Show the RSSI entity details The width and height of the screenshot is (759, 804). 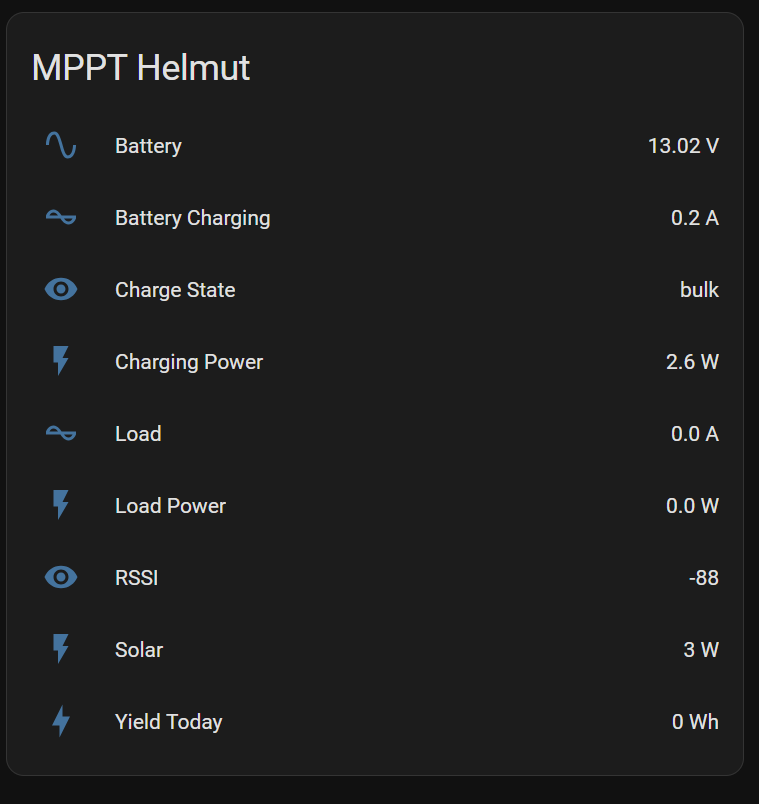[136, 578]
